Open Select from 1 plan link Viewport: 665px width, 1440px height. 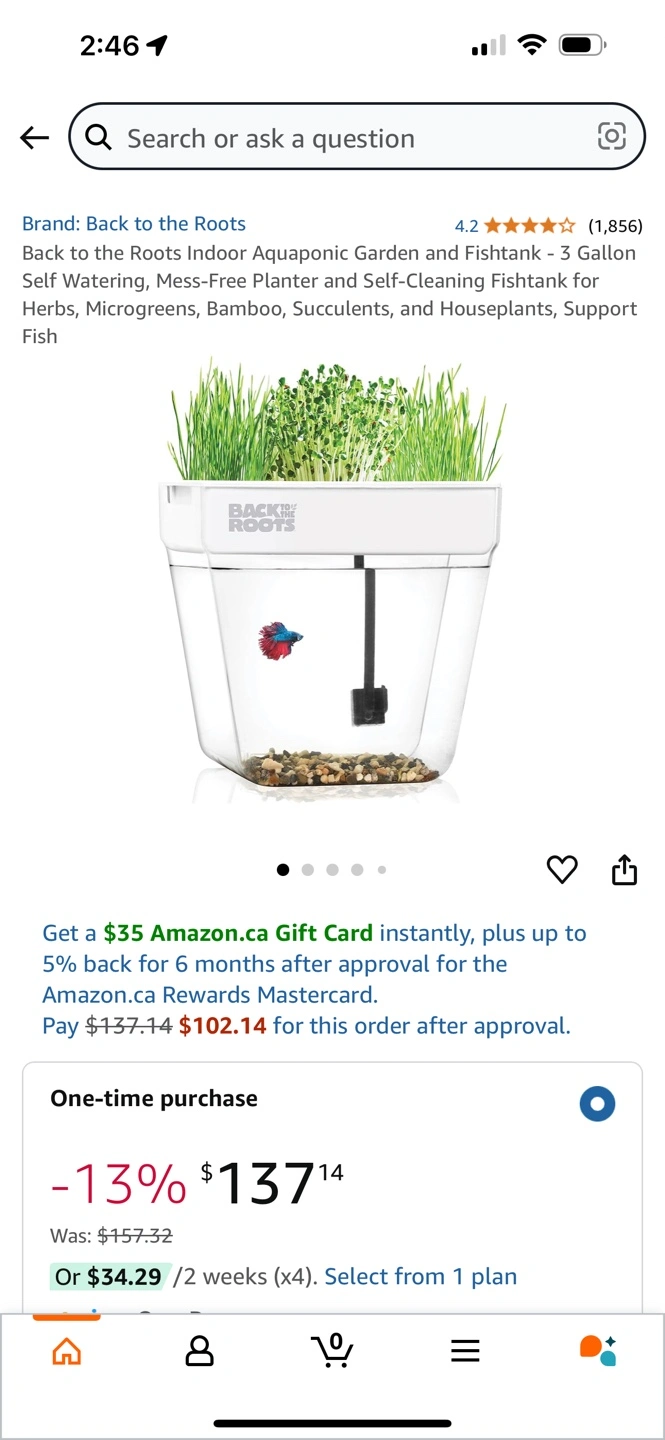point(420,1277)
